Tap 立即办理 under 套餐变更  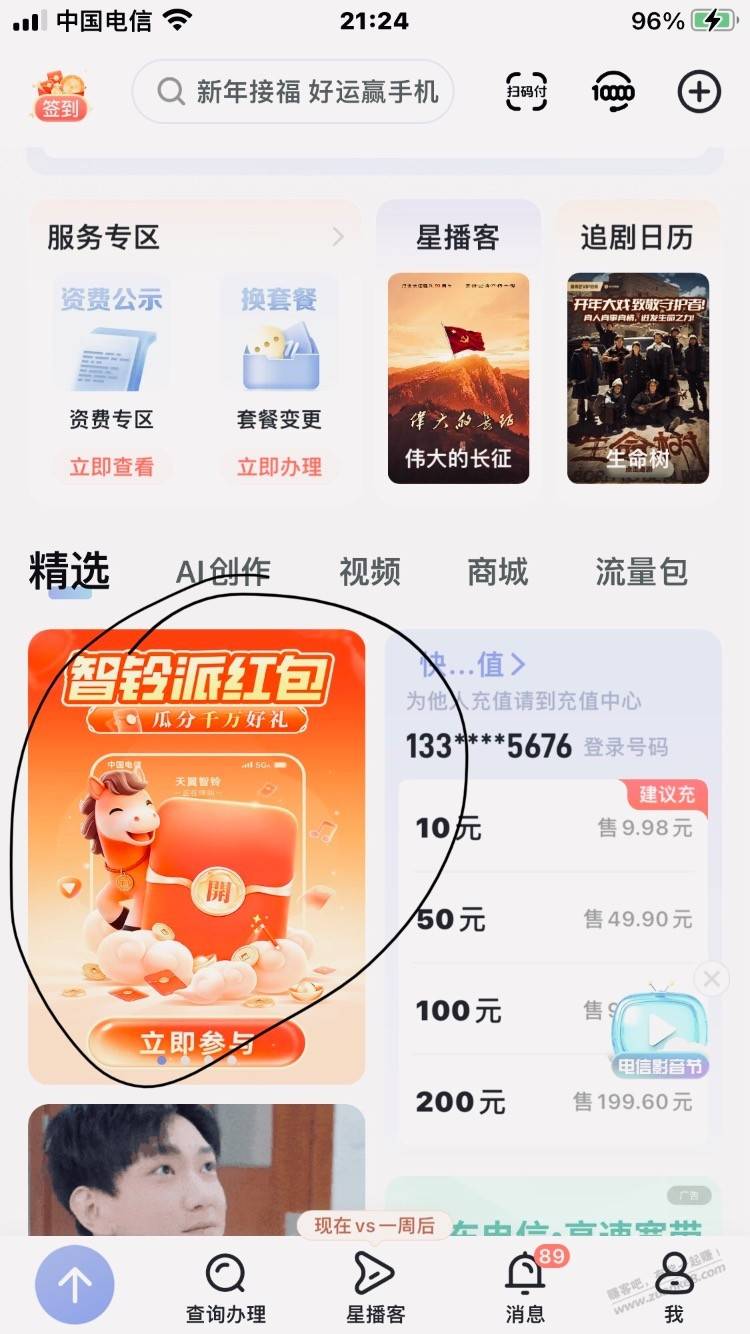click(x=279, y=467)
